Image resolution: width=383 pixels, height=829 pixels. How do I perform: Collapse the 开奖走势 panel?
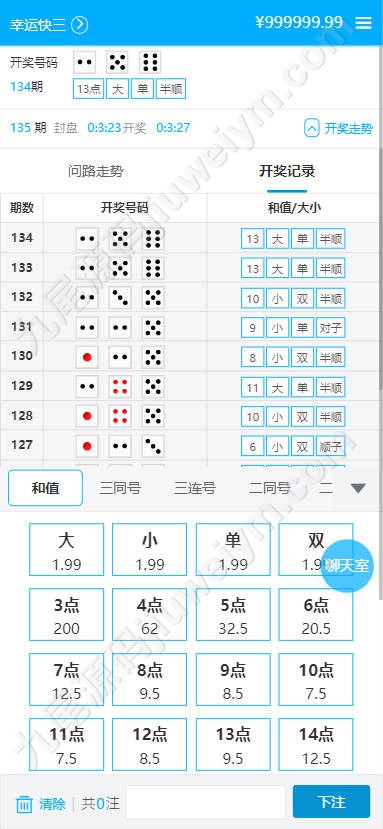coord(338,128)
